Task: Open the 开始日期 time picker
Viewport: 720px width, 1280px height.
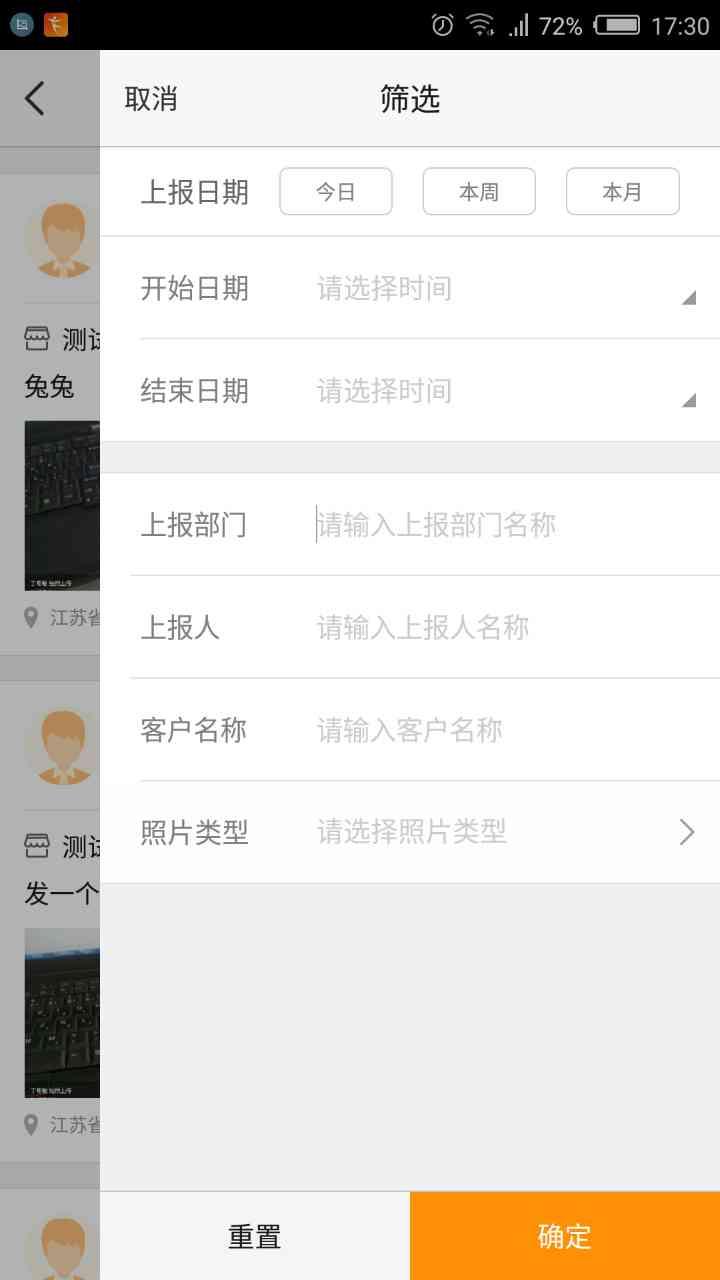Action: [500, 289]
